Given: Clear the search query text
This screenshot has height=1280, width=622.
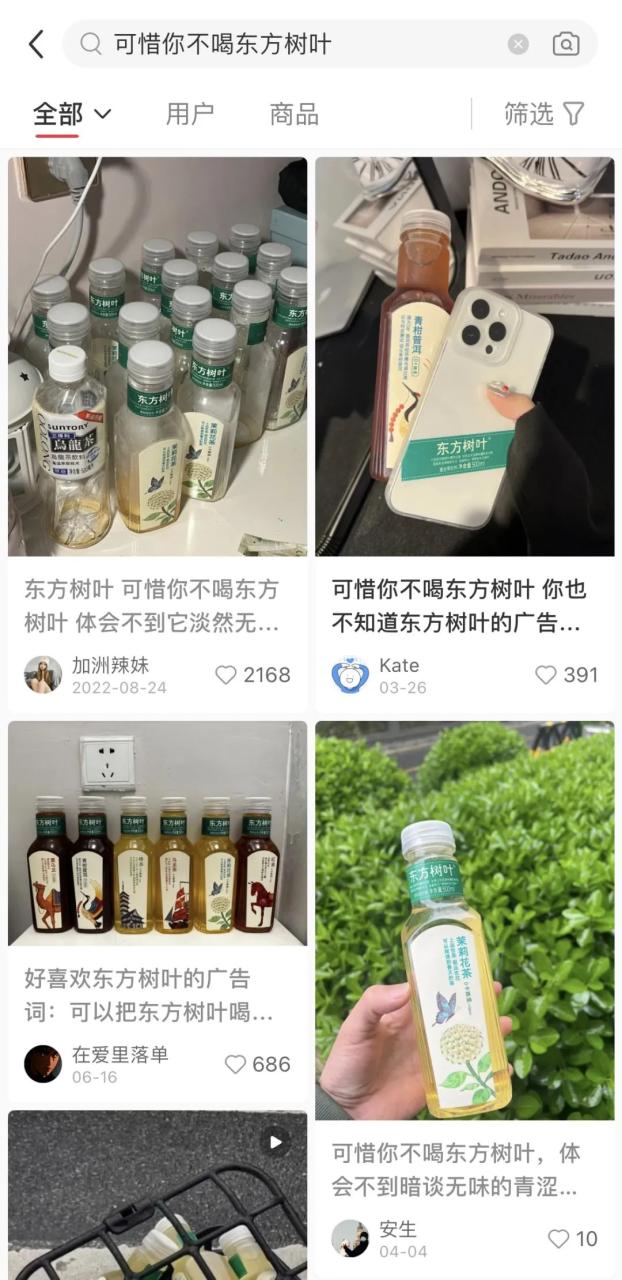Looking at the screenshot, I should coord(518,44).
